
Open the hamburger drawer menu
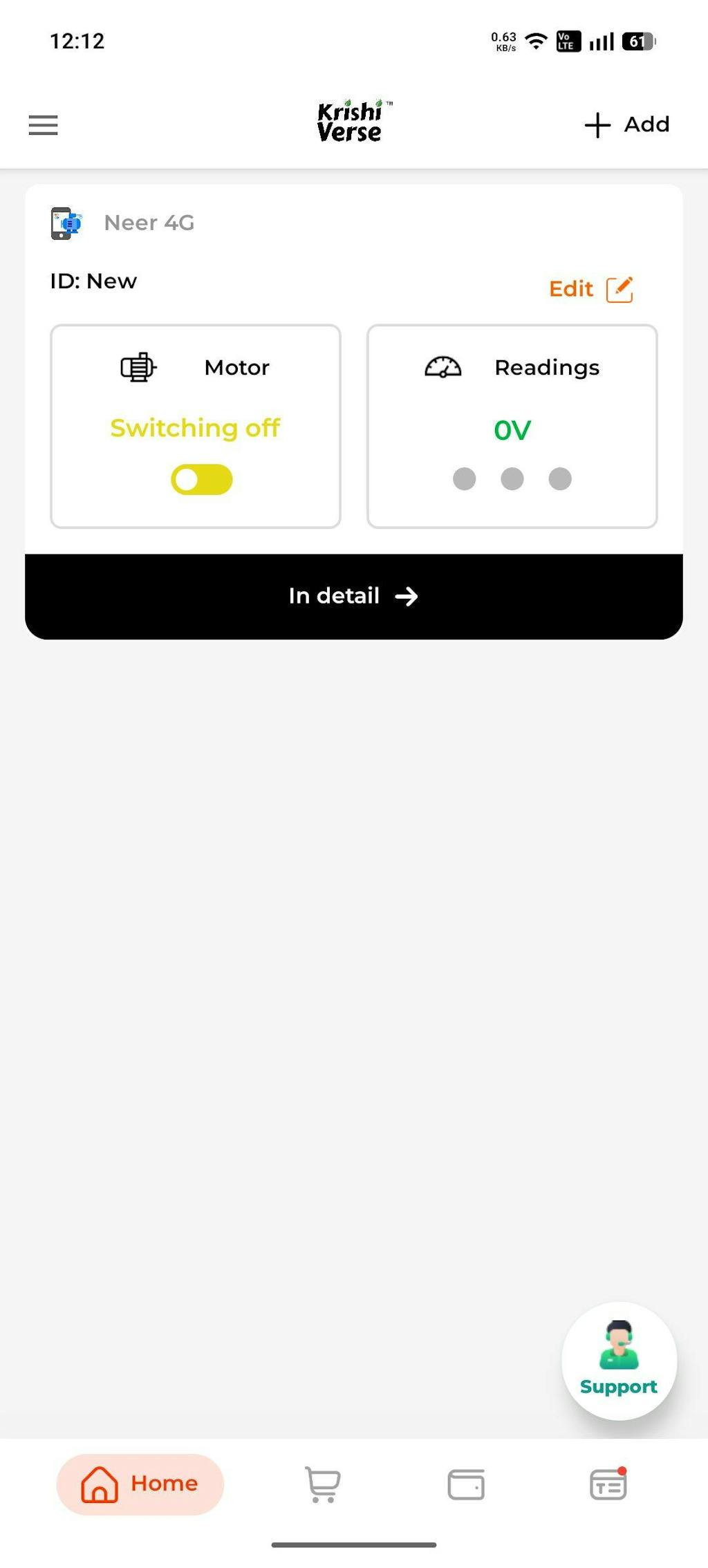click(x=43, y=125)
